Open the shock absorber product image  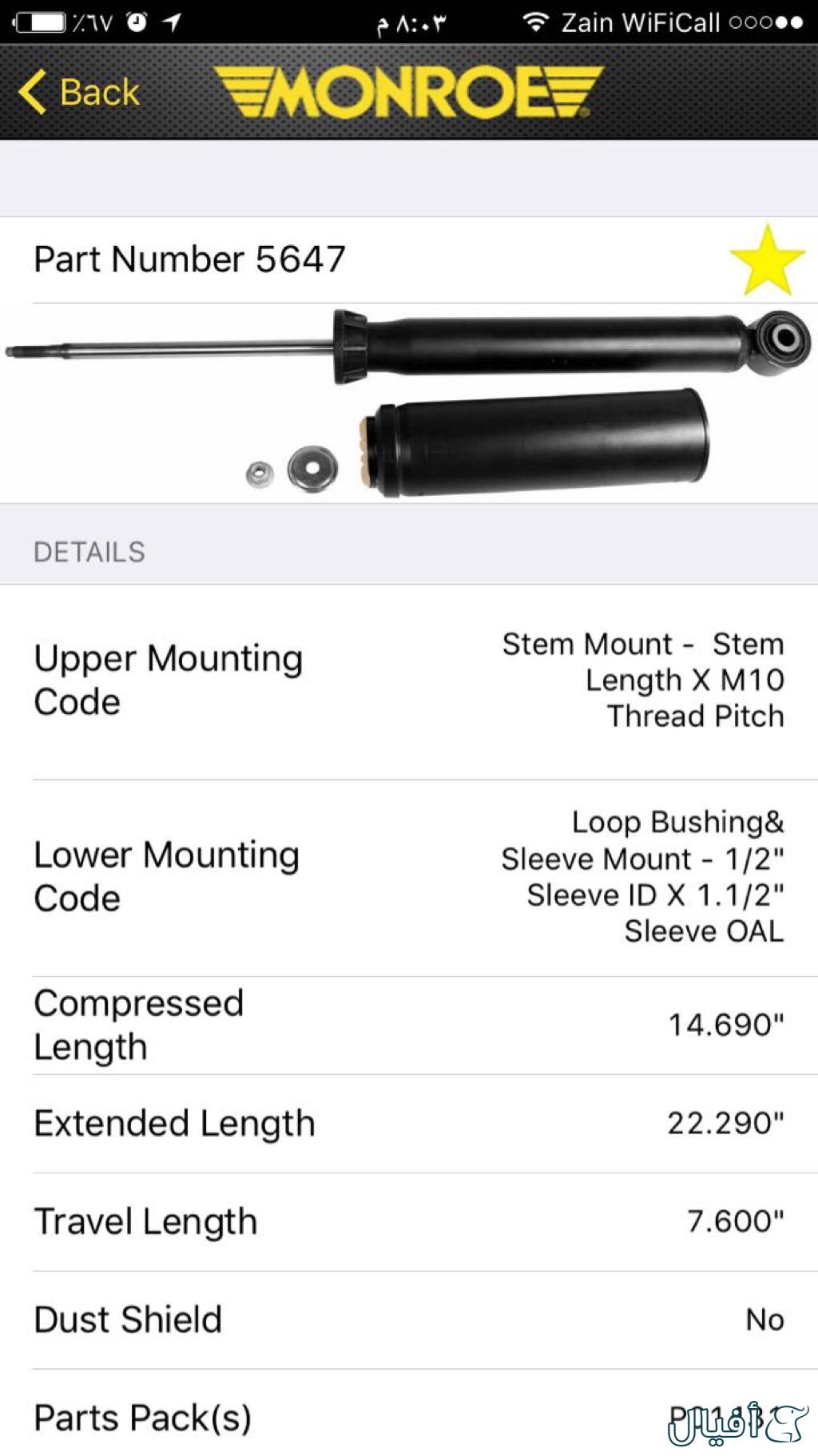point(409,403)
